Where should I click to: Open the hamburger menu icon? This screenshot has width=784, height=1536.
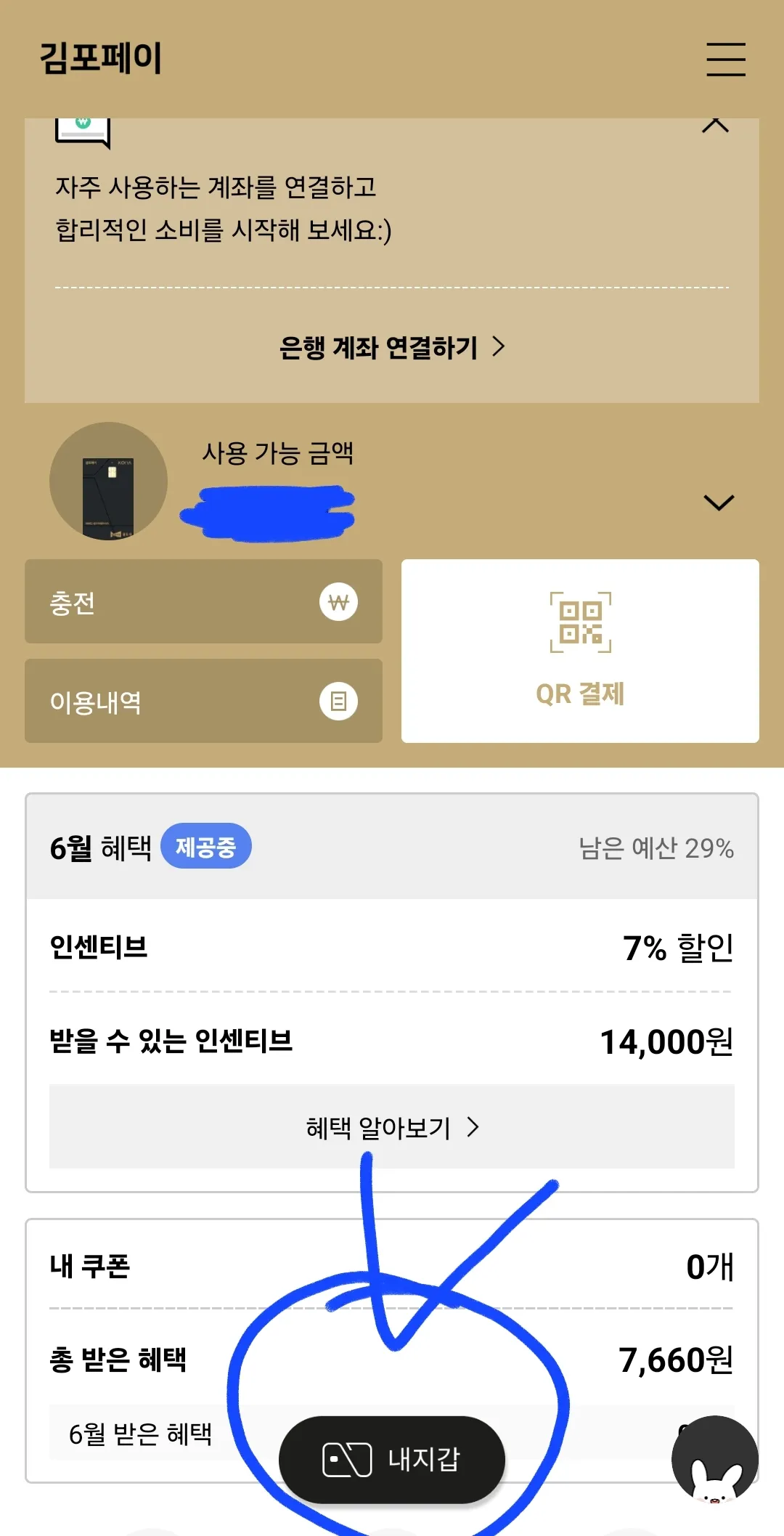pos(726,61)
